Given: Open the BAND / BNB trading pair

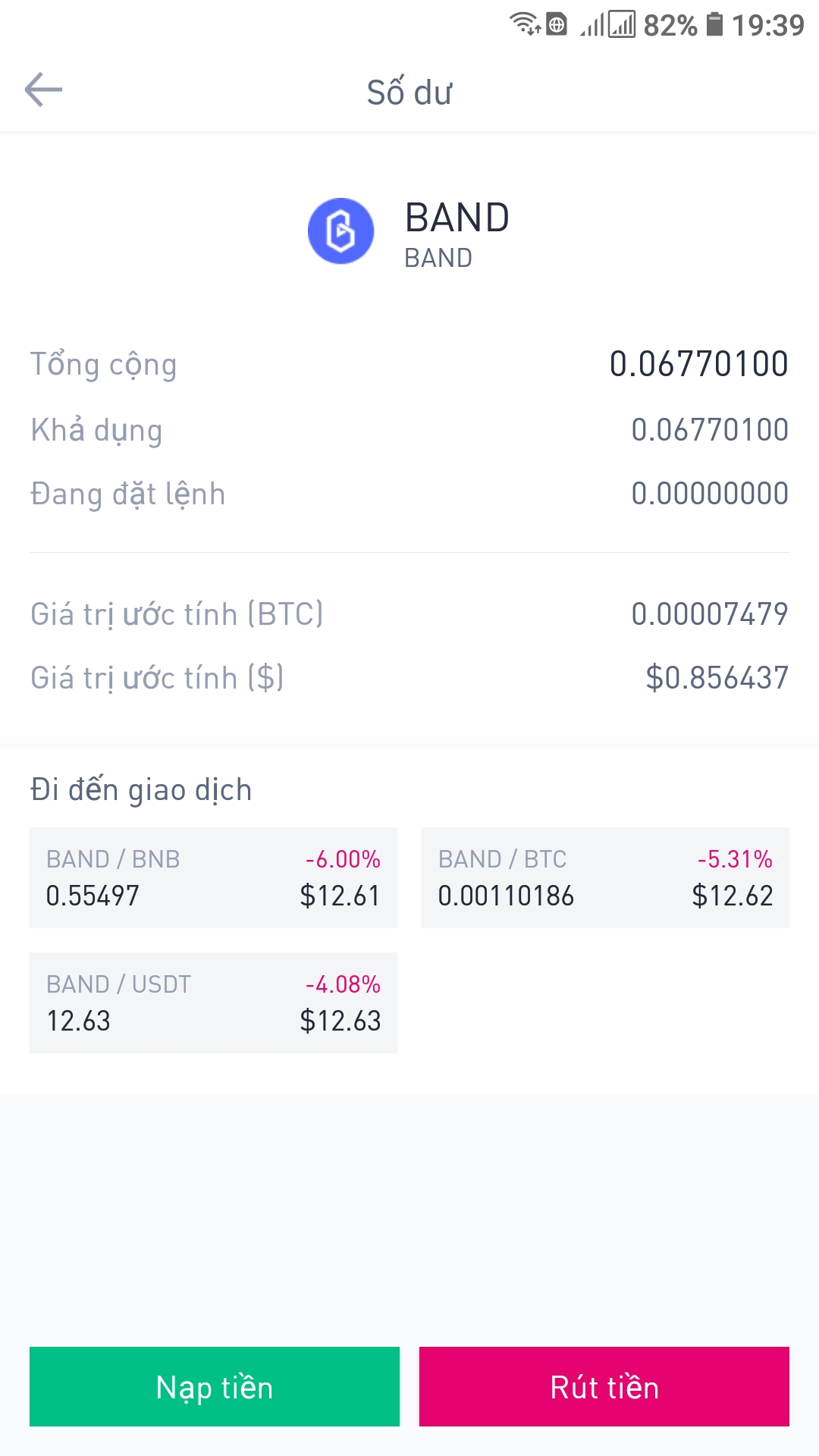Looking at the screenshot, I should tap(213, 877).
